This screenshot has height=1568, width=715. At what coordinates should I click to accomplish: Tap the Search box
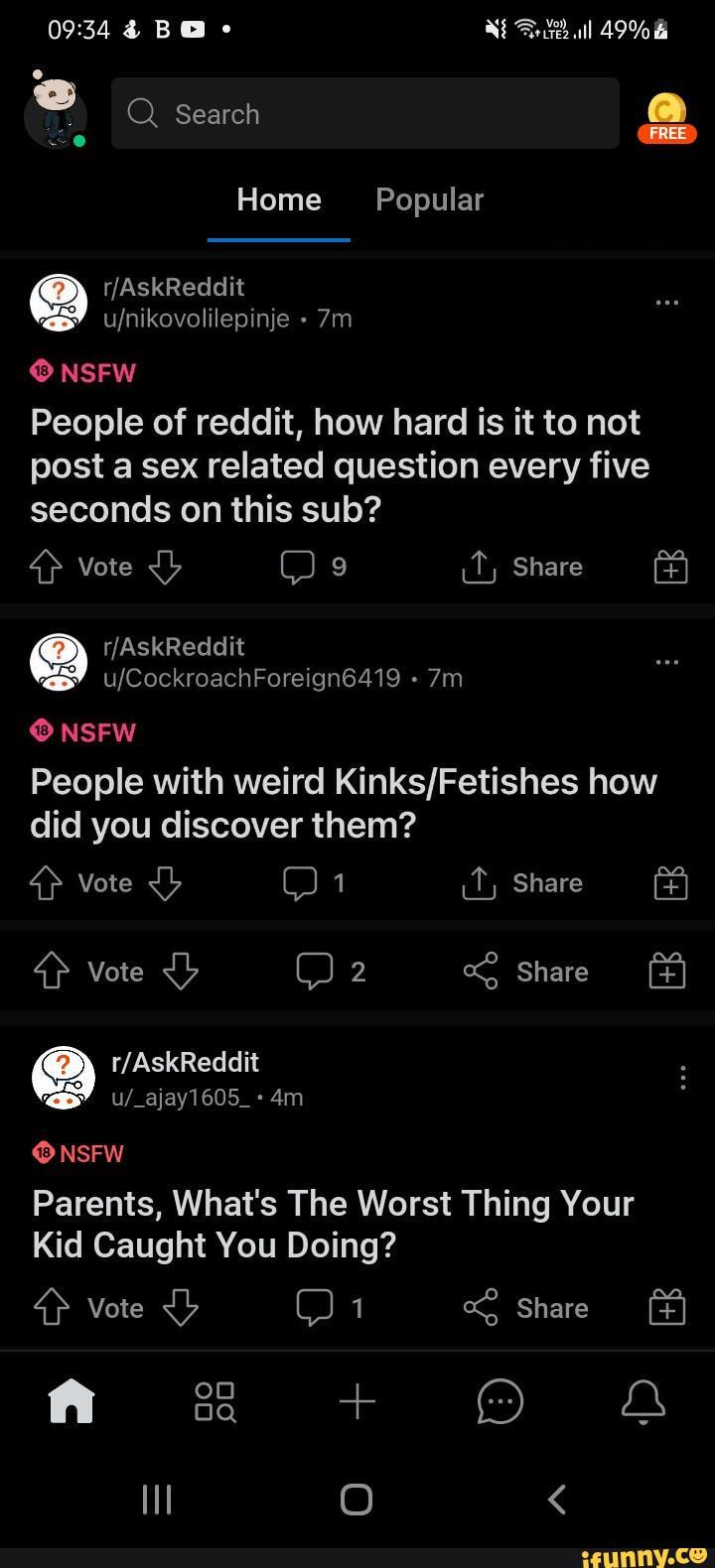[x=364, y=114]
